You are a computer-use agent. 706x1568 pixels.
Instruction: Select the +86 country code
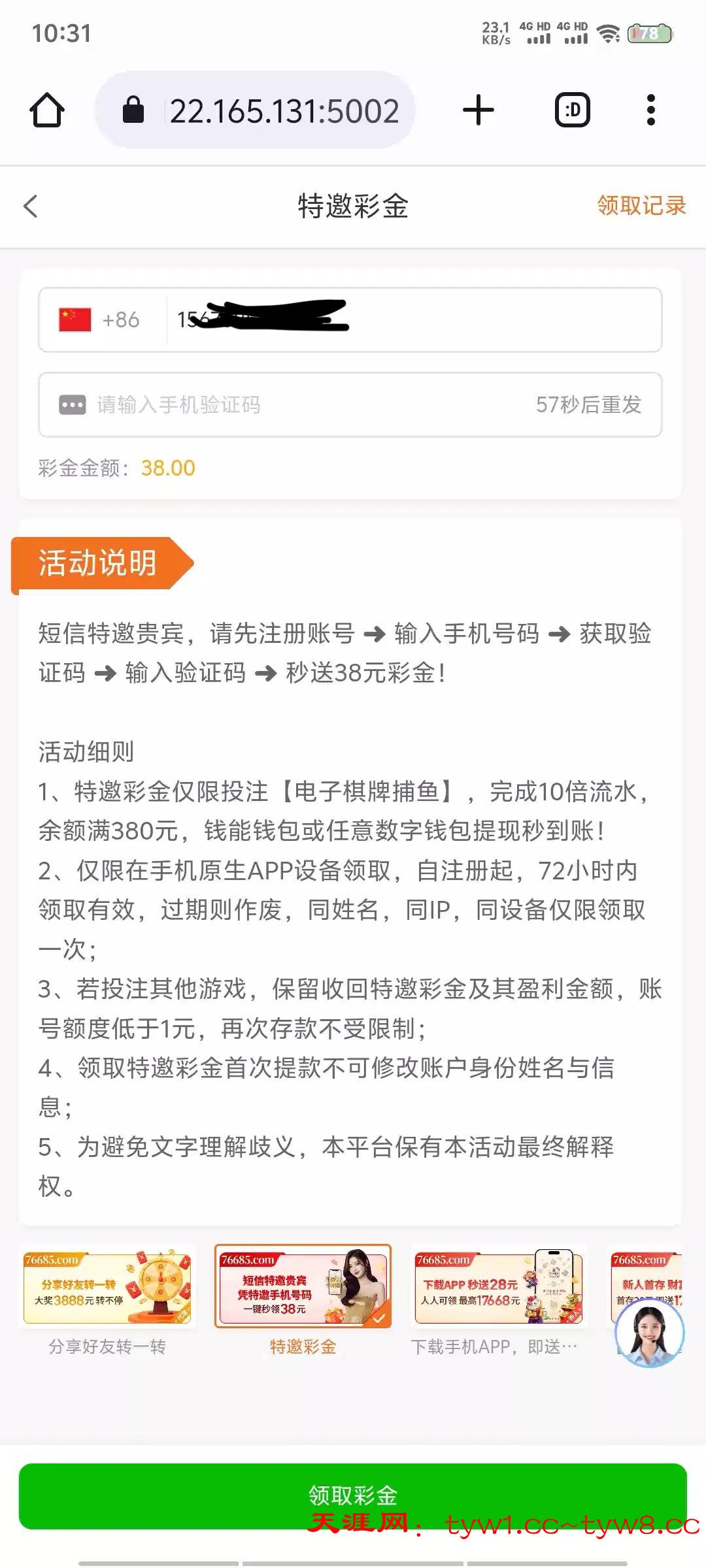[101, 320]
